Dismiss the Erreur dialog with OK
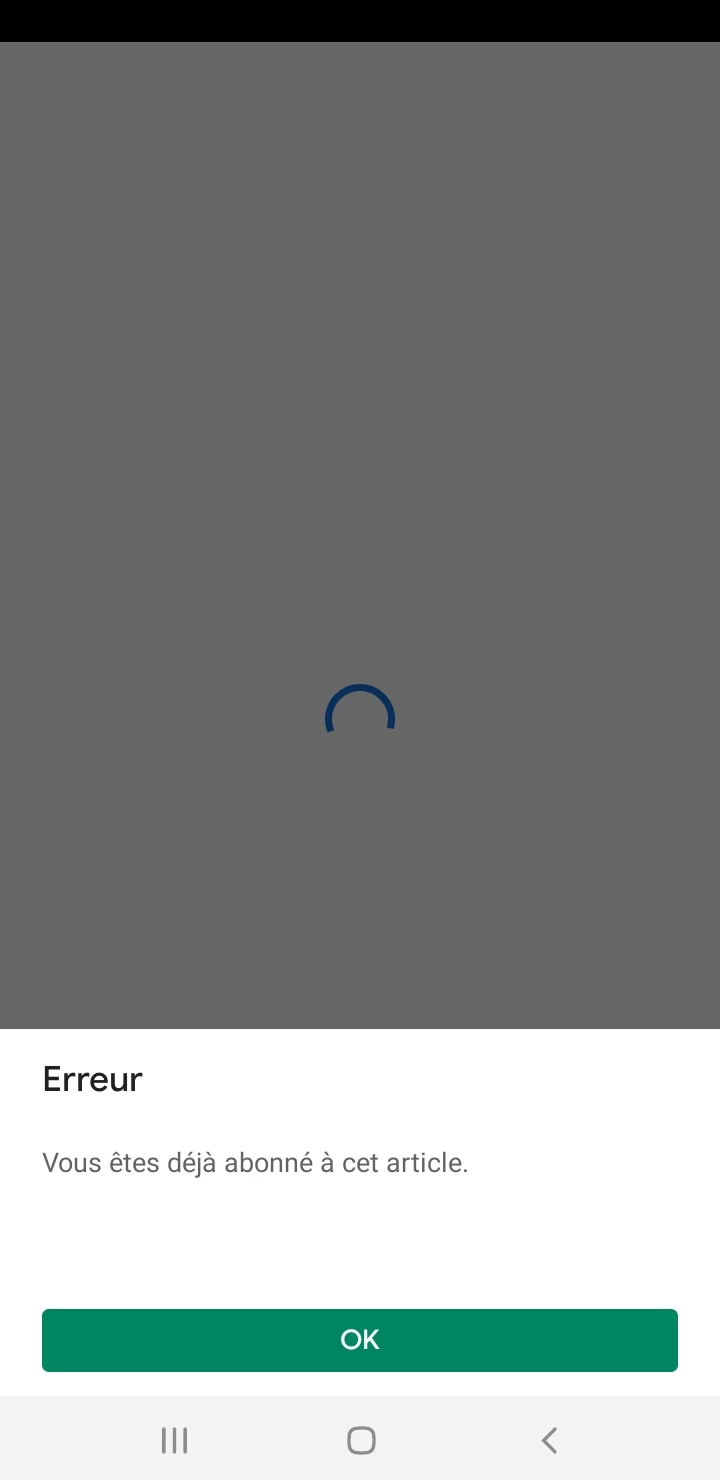Viewport: 720px width, 1480px height. coord(360,1340)
